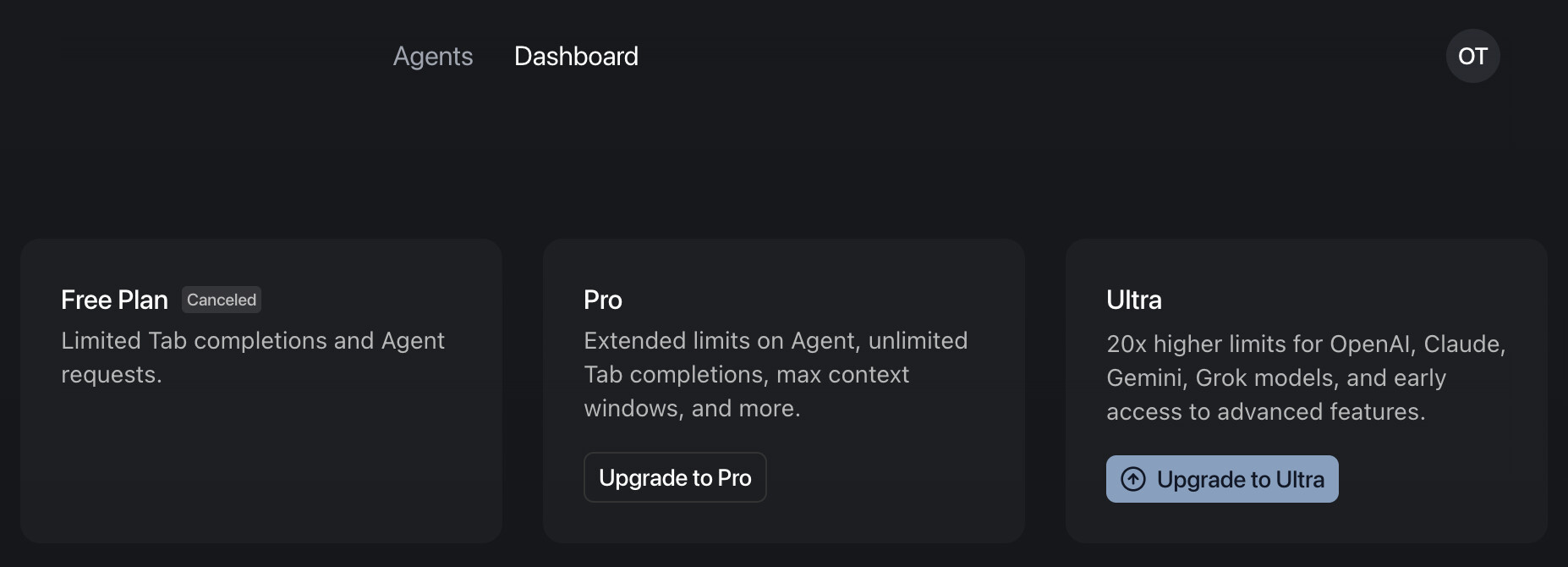The width and height of the screenshot is (1568, 567).
Task: Open the Dashboard tab
Action: click(576, 57)
